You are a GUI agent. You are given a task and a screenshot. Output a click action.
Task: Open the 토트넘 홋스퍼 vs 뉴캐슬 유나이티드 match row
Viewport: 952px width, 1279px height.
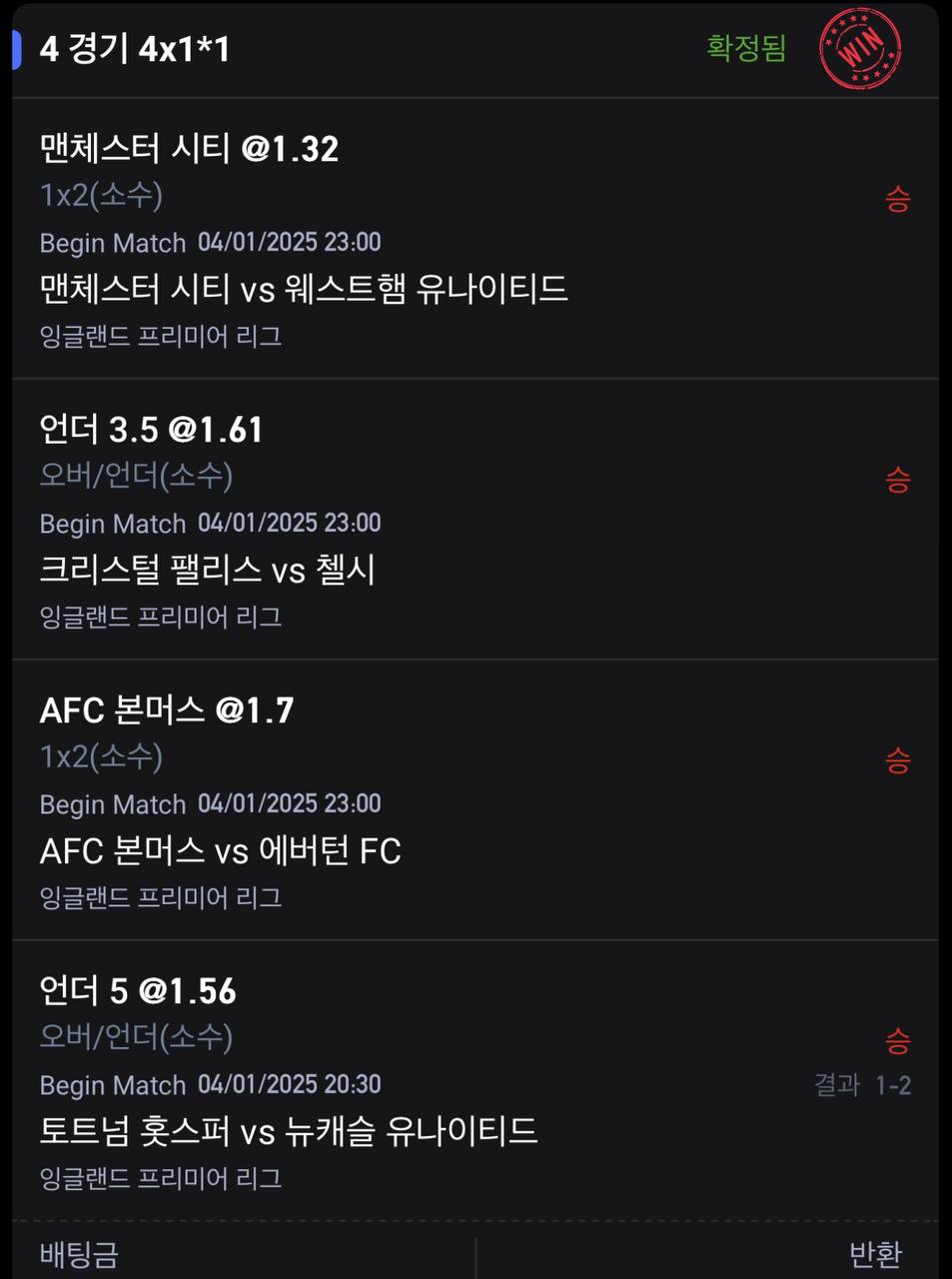pos(289,1131)
